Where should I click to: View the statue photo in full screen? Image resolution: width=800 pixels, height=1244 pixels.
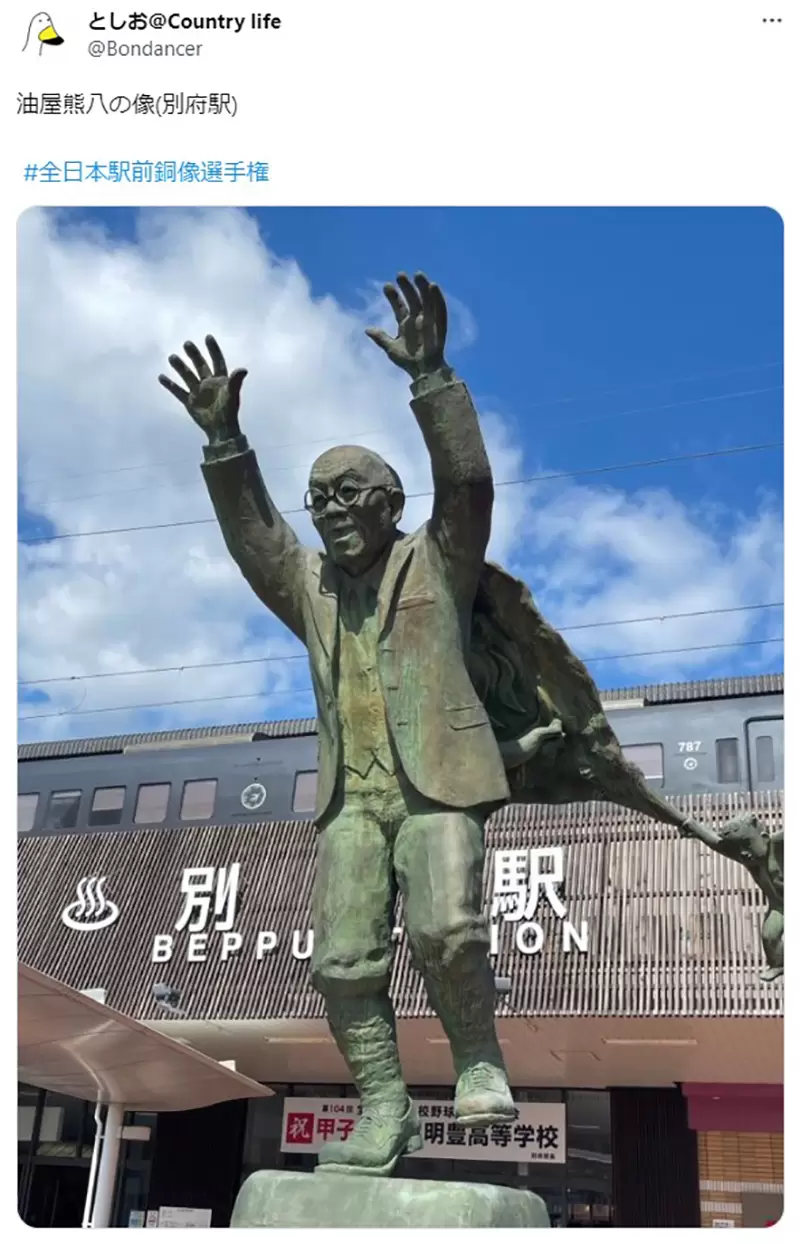click(400, 716)
